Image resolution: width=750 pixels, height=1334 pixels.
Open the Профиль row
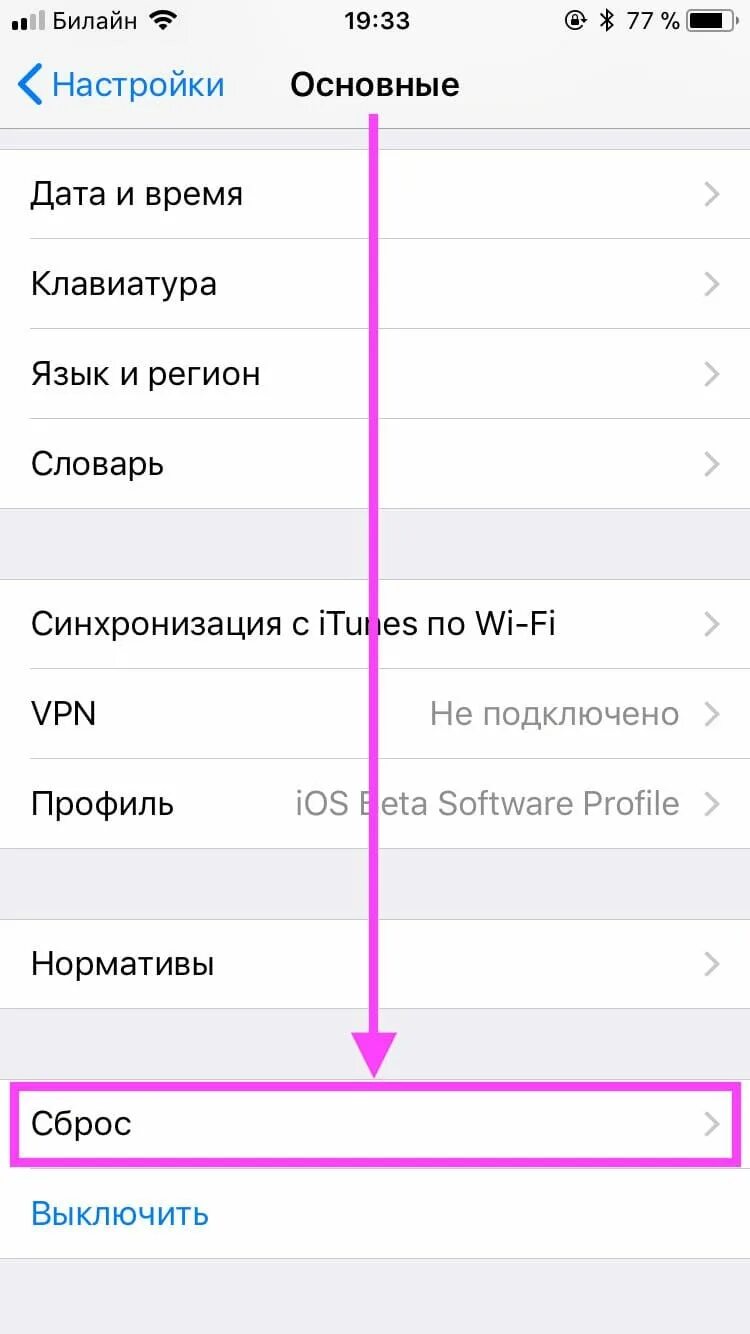pos(375,804)
